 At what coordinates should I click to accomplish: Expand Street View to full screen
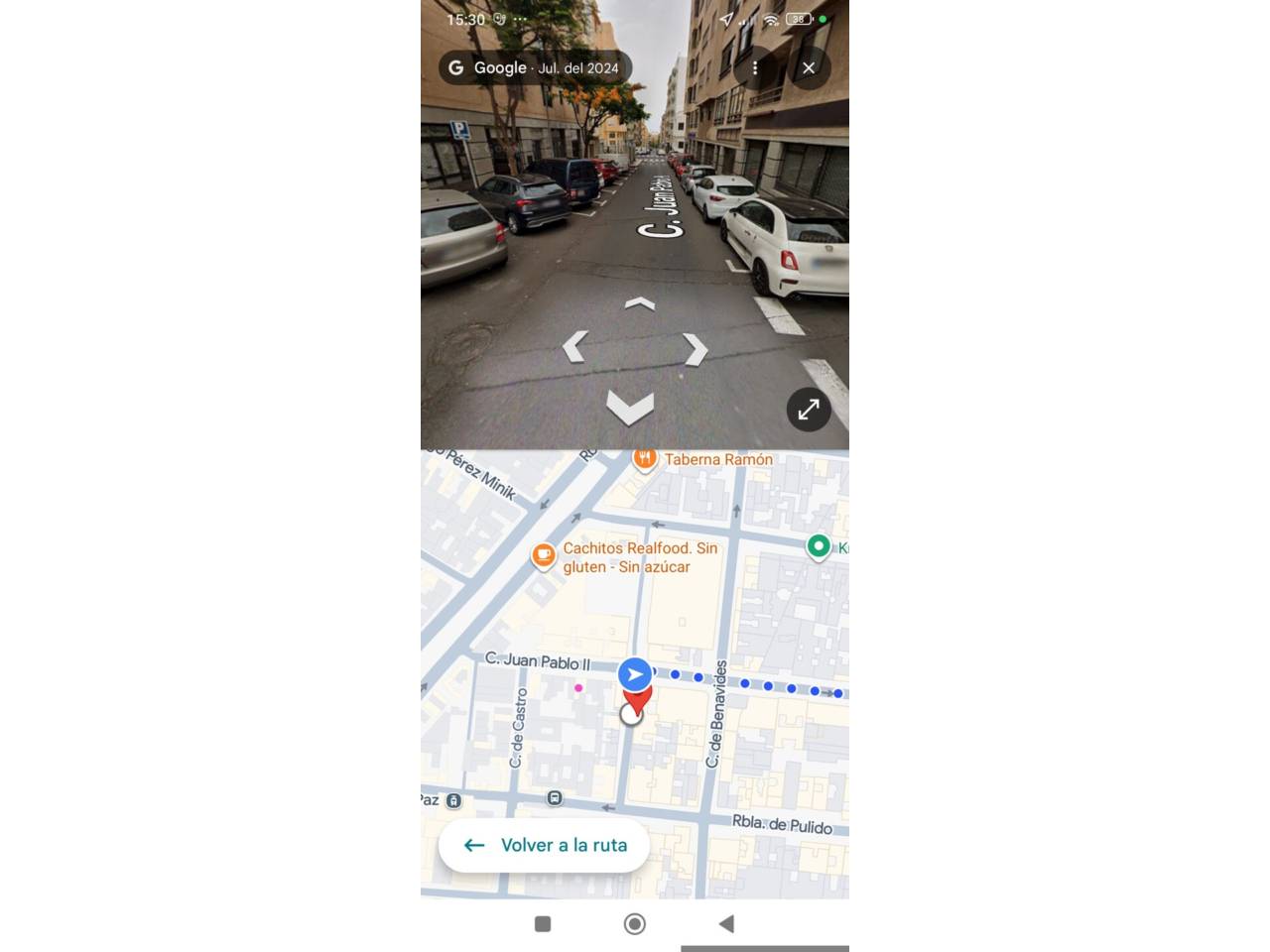809,409
